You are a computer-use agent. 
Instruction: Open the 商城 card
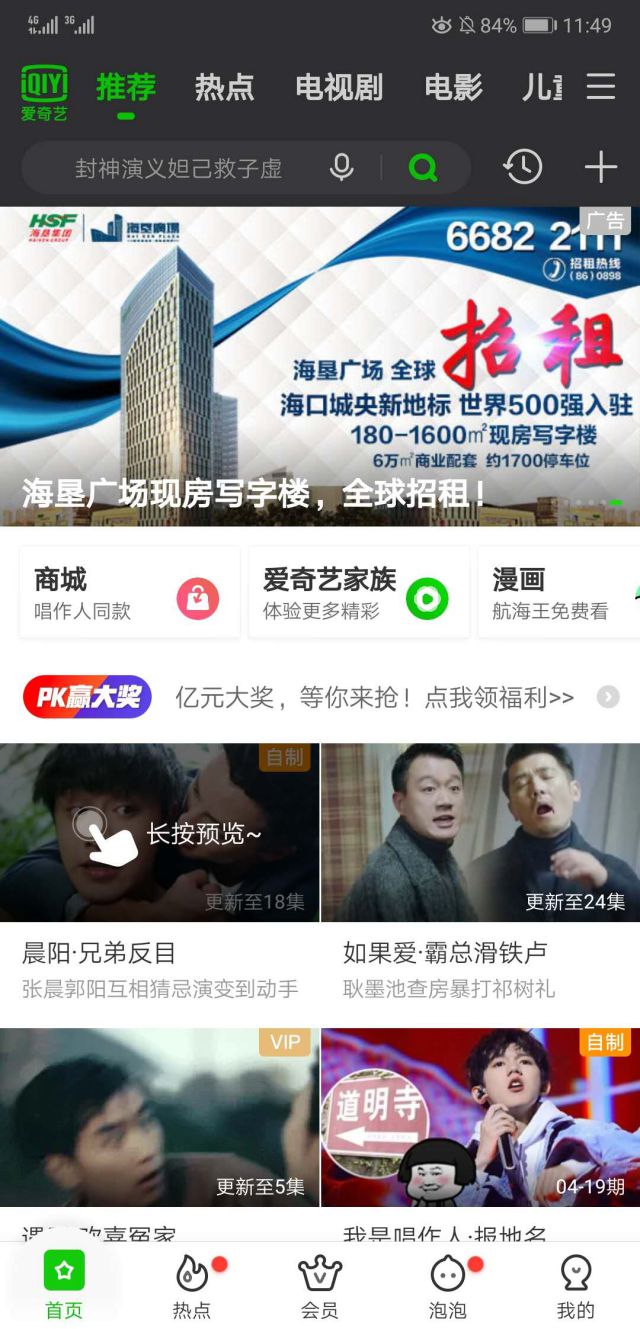[129, 592]
